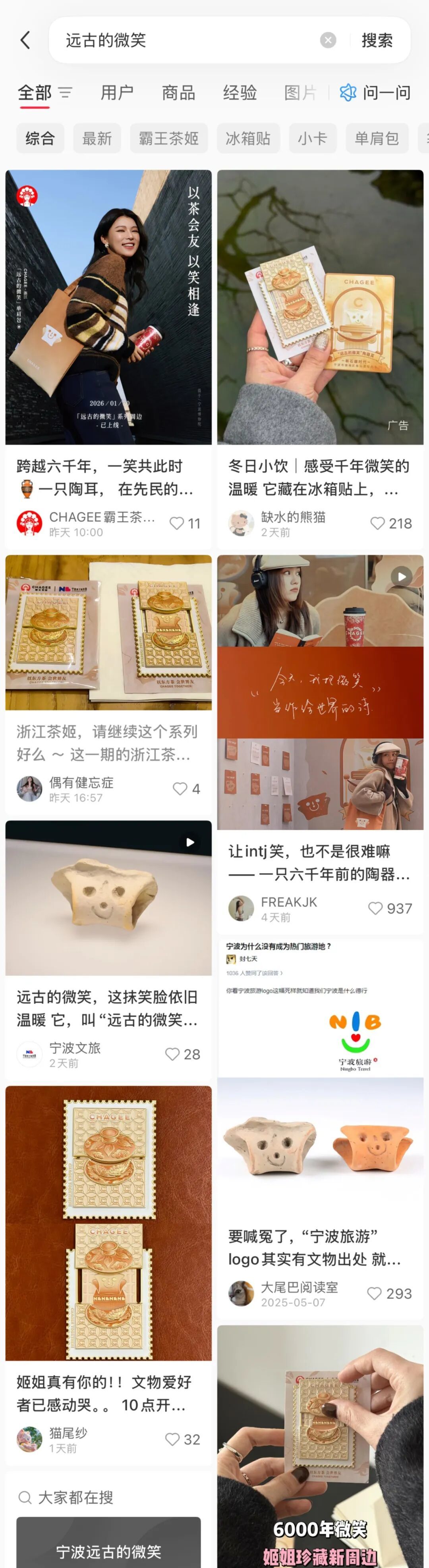Screen dimensions: 429x1568
Task: Apply the 冰箱贴 filter chip
Action: pos(247,139)
